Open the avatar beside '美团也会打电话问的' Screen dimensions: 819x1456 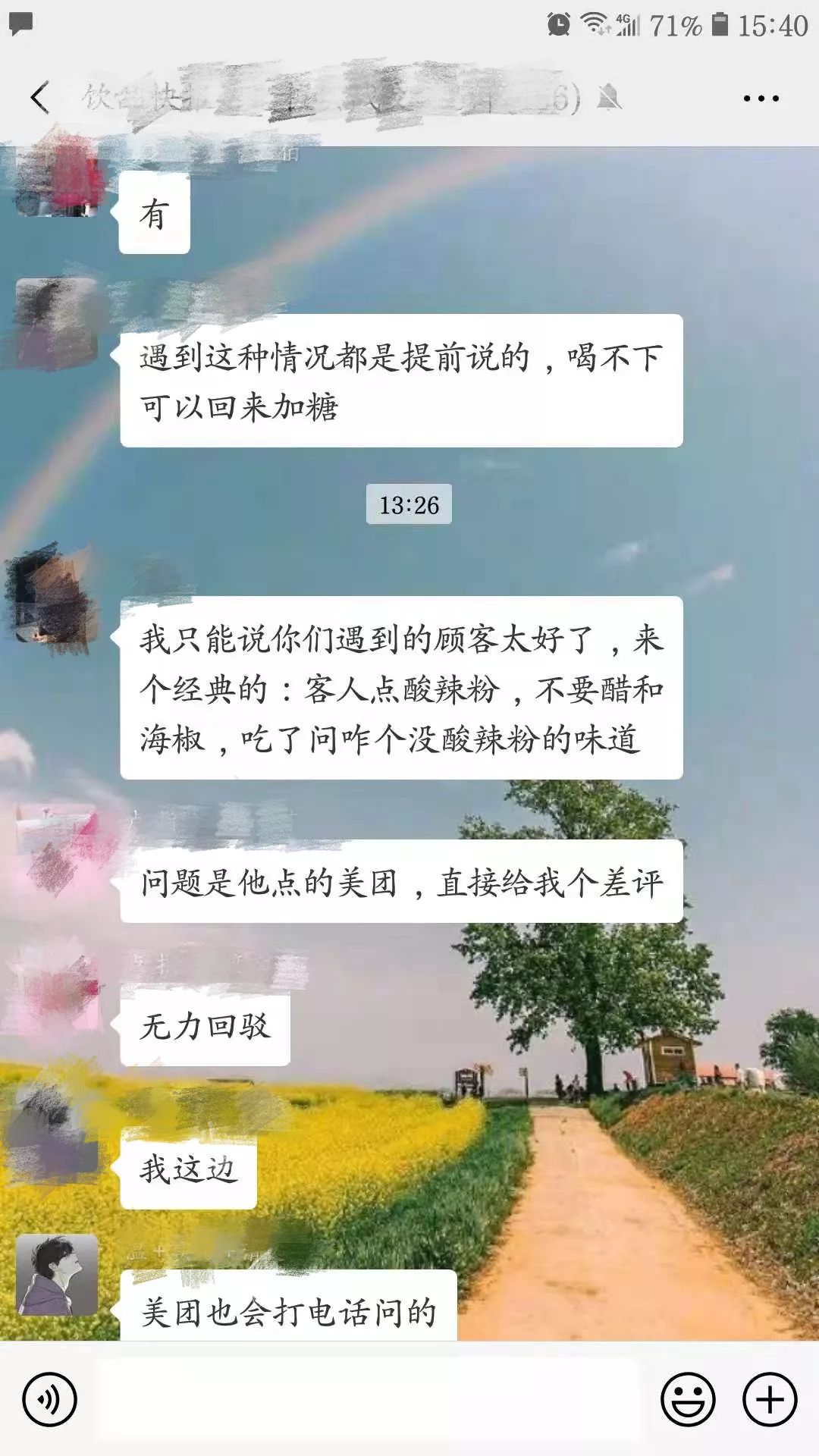57,1275
